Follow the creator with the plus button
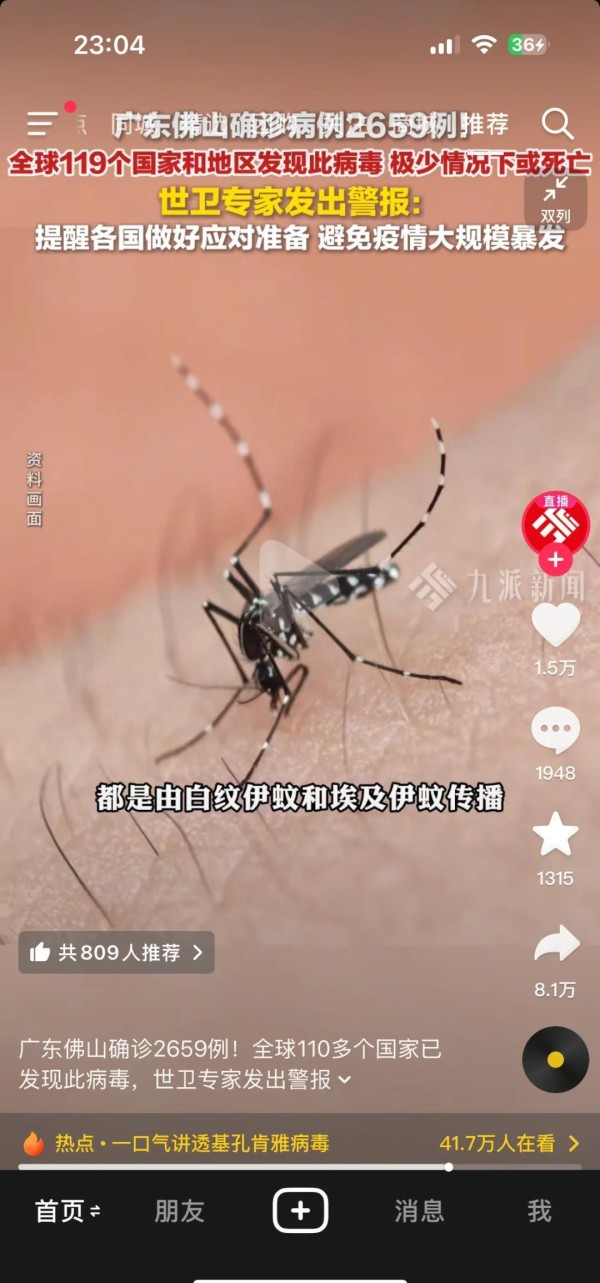The height and width of the screenshot is (1283, 600). (555, 559)
